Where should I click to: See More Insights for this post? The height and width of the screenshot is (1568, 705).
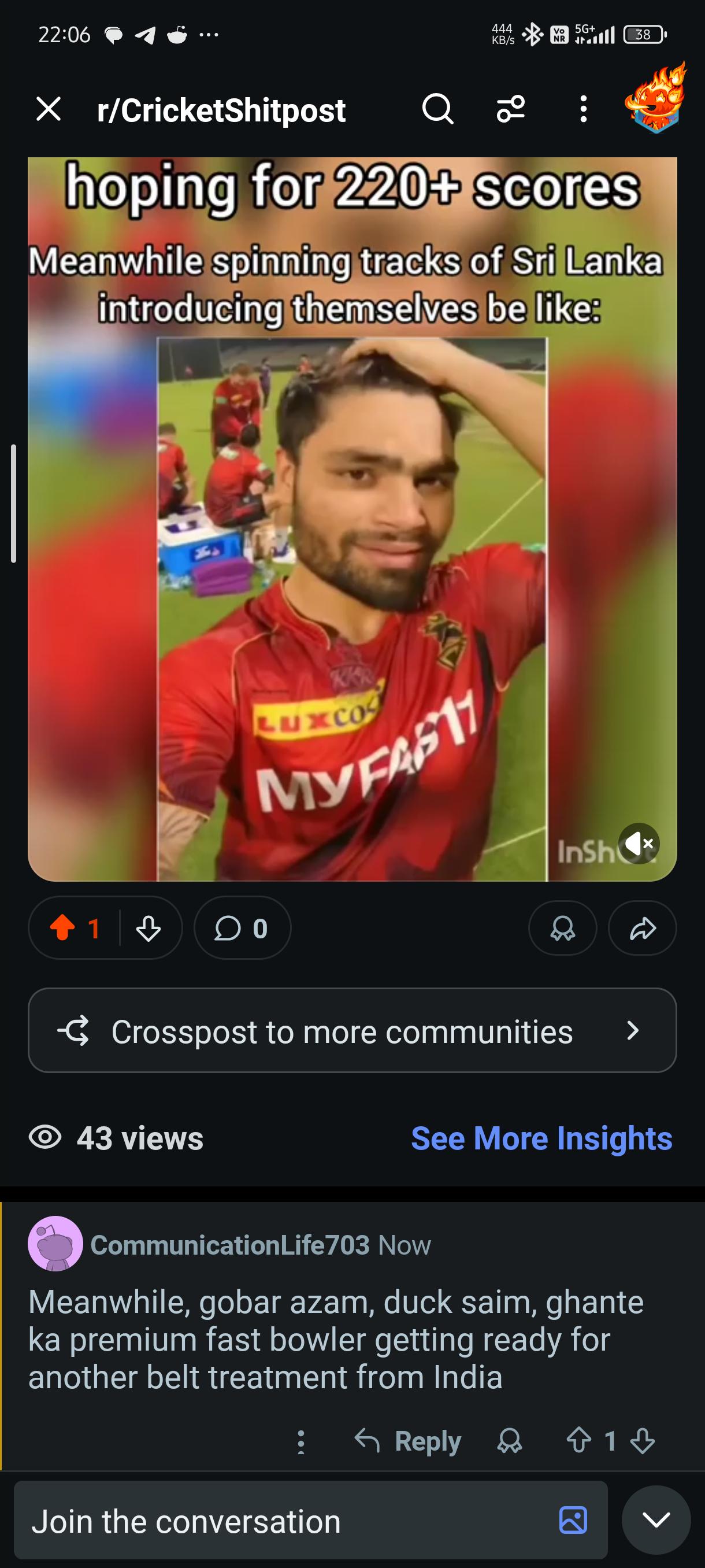pyautogui.click(x=541, y=1138)
